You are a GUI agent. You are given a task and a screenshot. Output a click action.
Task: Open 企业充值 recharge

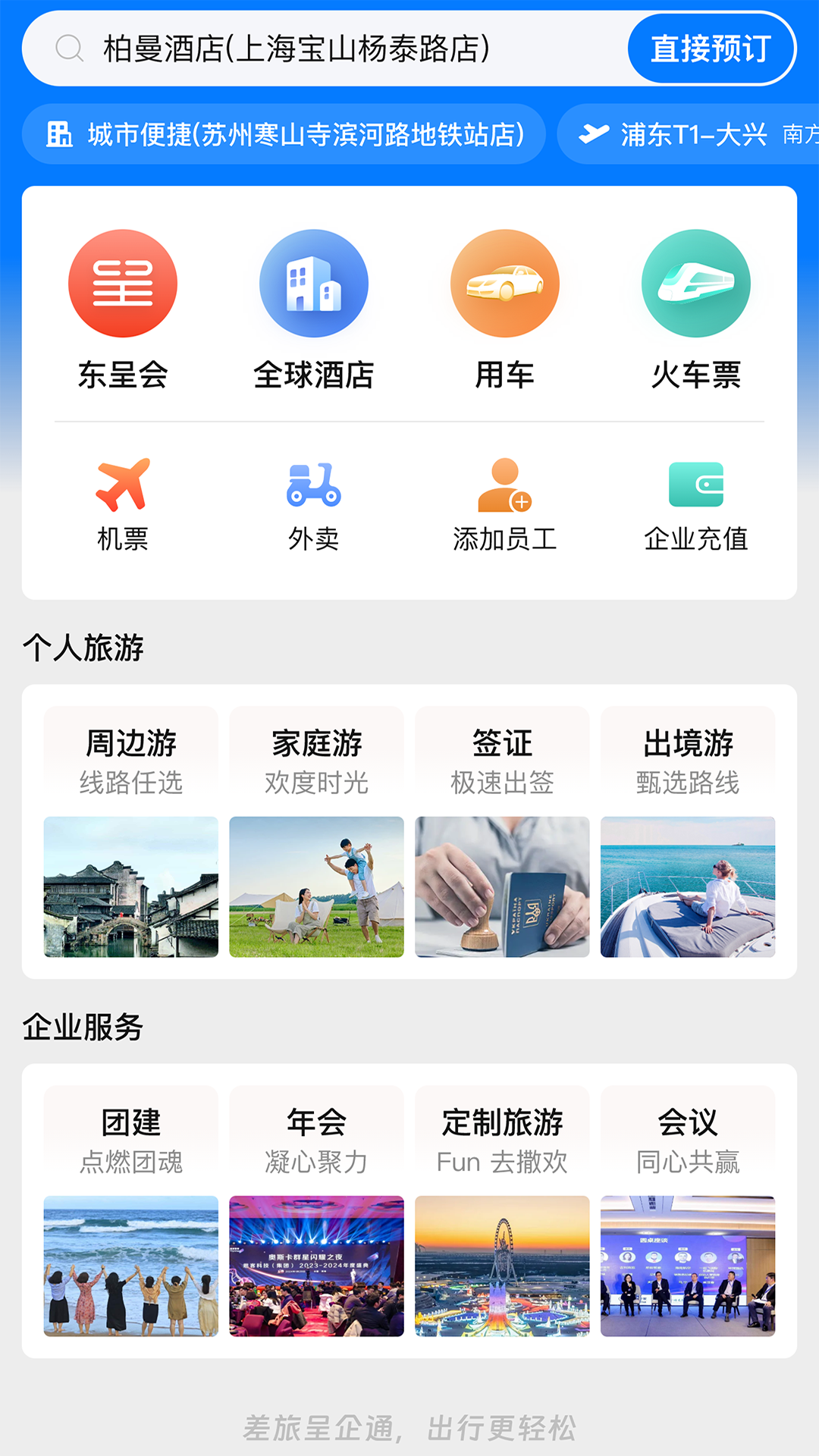(x=696, y=504)
